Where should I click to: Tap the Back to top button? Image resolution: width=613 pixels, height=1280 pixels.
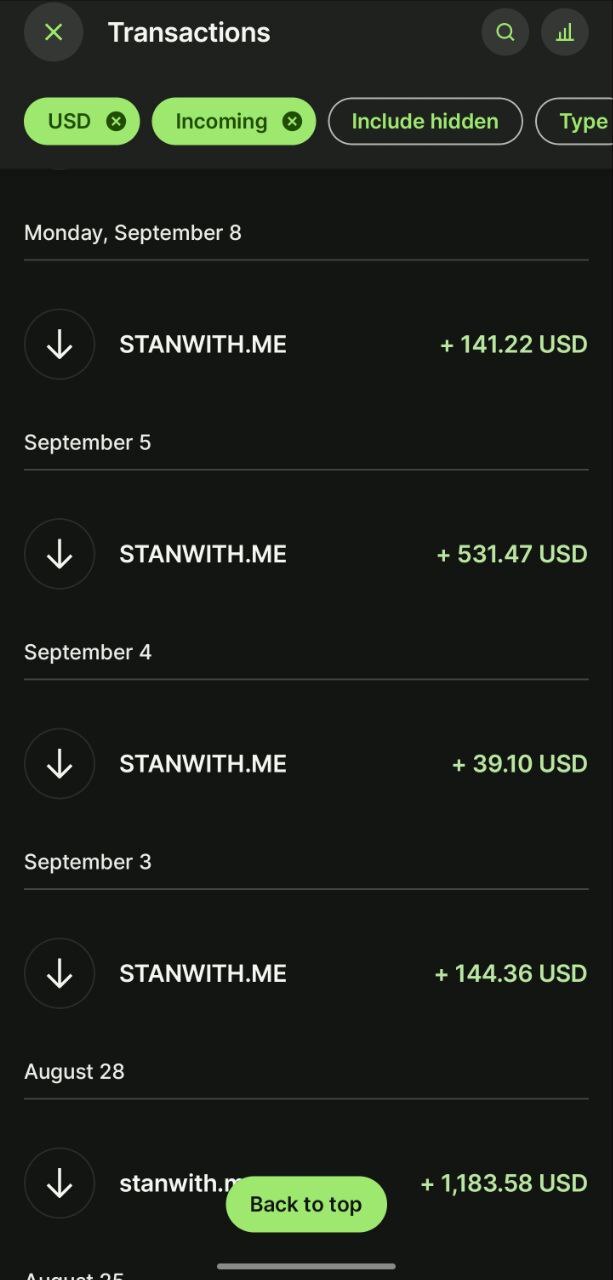(x=306, y=1204)
